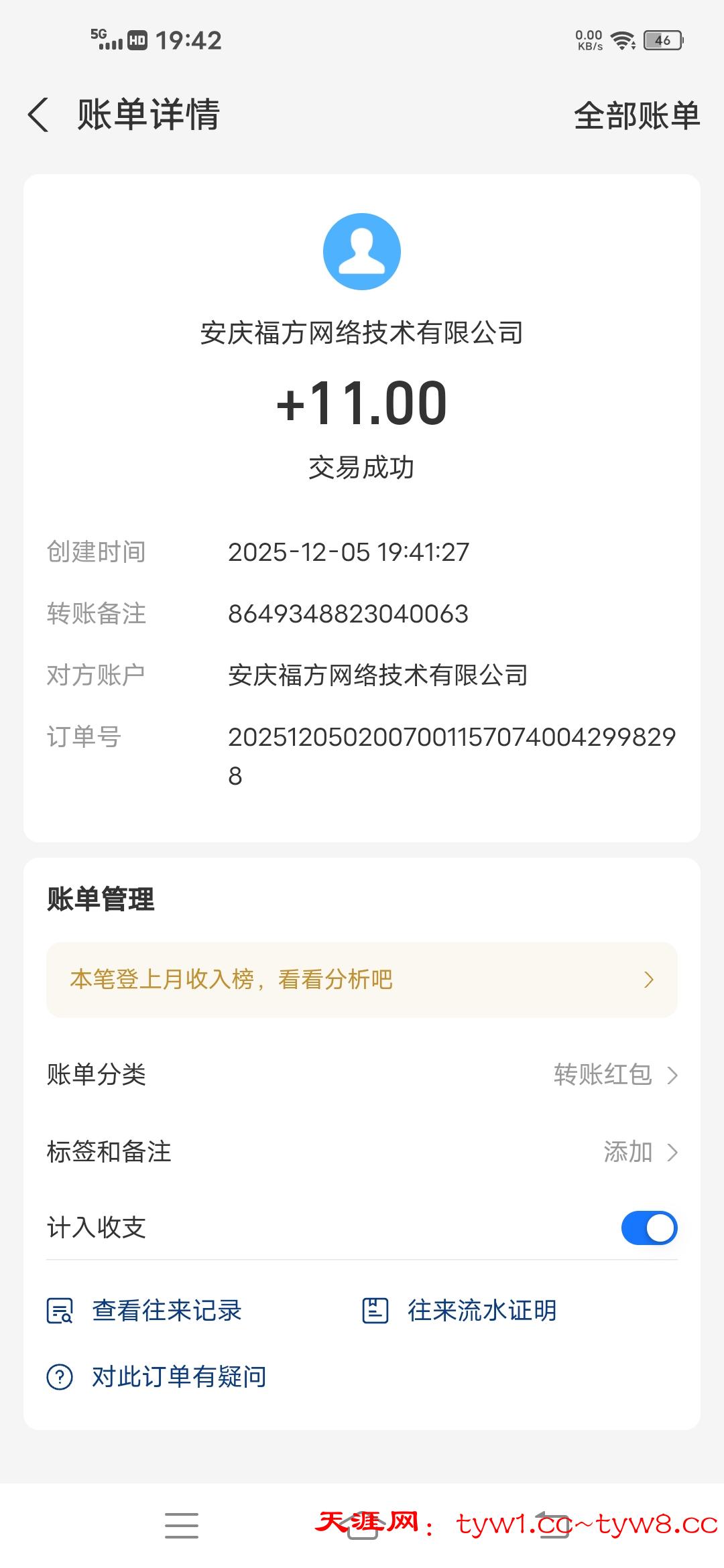Tap the 查看往来记录 record icon
This screenshot has height=1568, width=724.
point(60,1311)
